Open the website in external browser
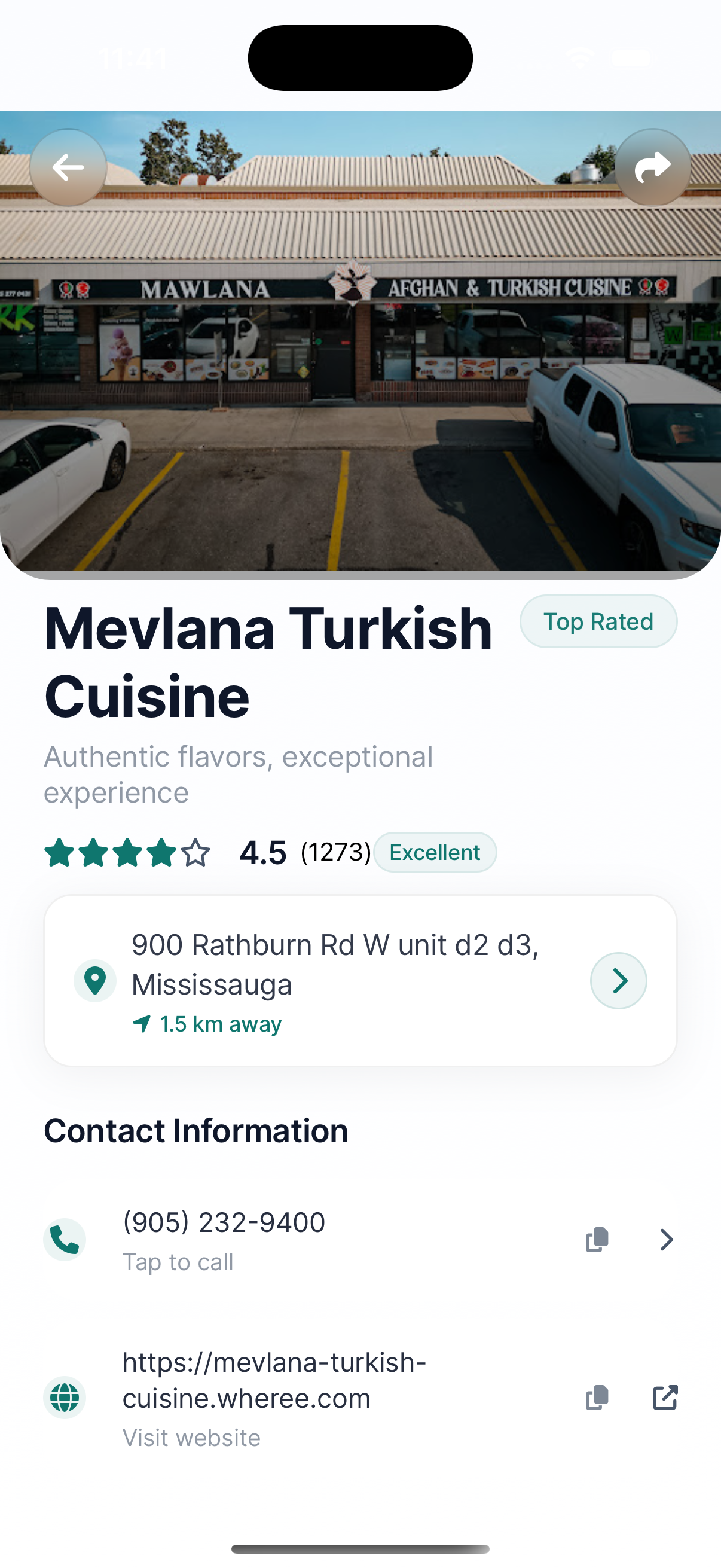This screenshot has height=1568, width=721. pyautogui.click(x=665, y=1398)
